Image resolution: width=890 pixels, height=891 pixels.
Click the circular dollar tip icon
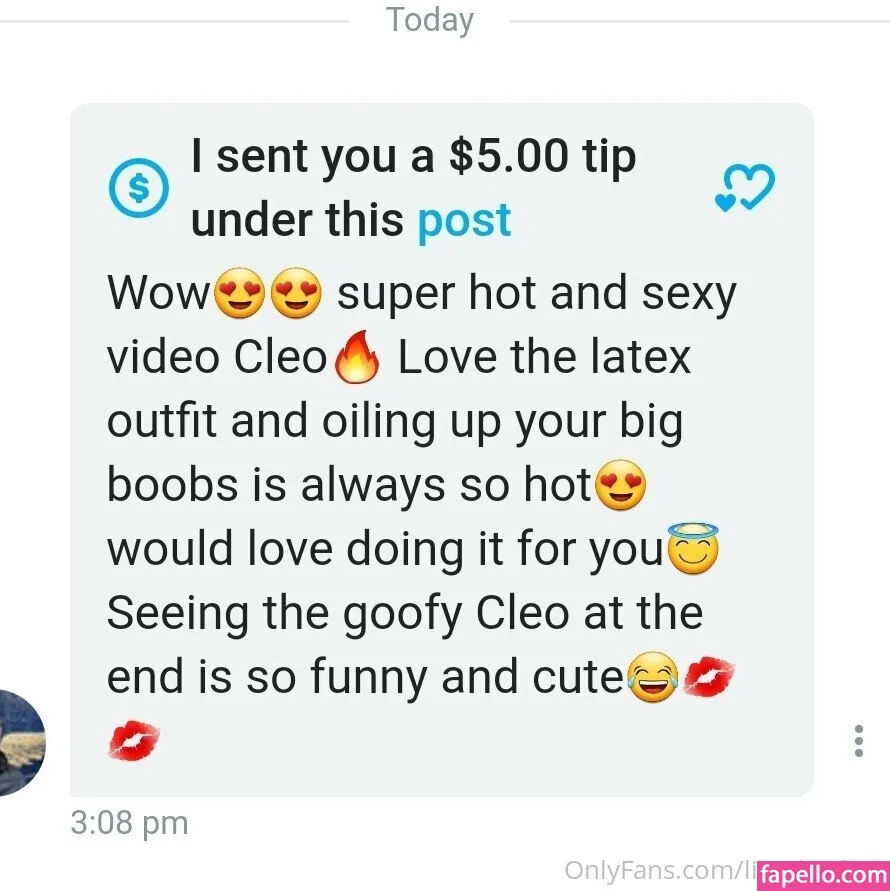tap(139, 188)
